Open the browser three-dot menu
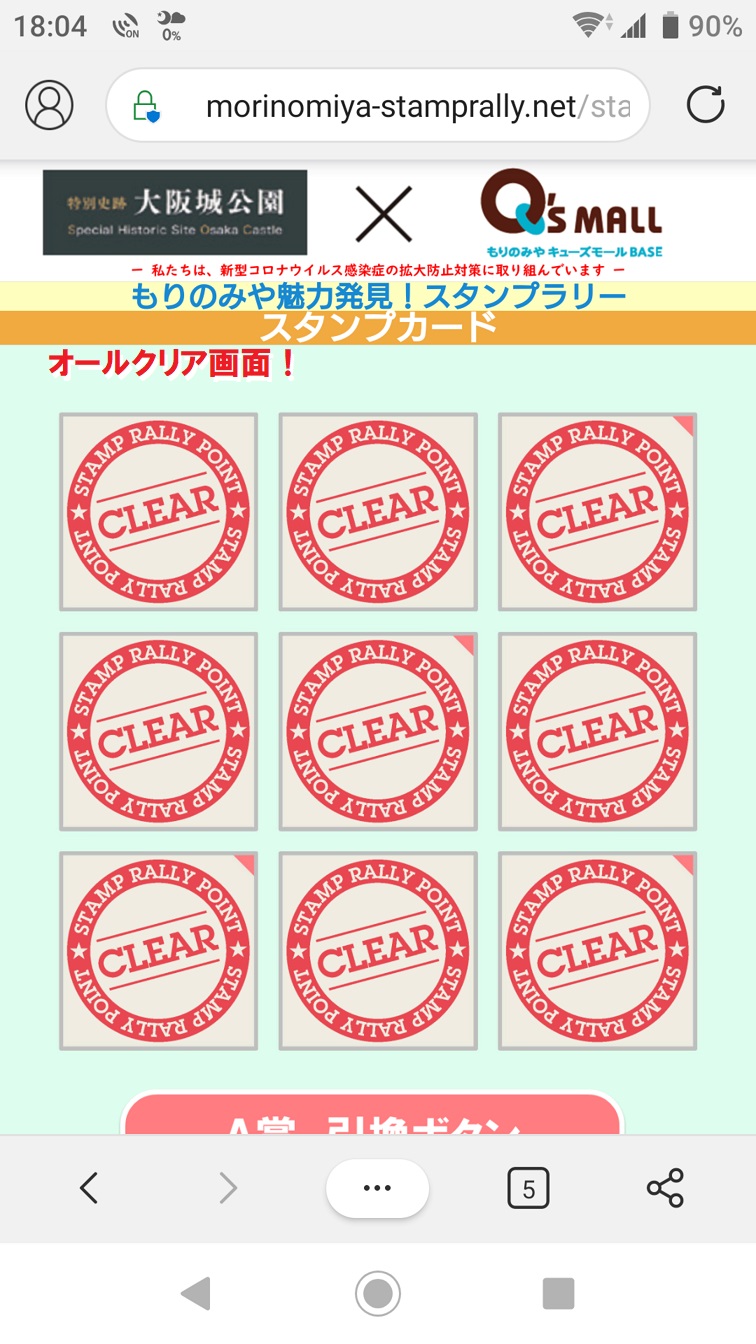The height and width of the screenshot is (1344, 756). (377, 1188)
